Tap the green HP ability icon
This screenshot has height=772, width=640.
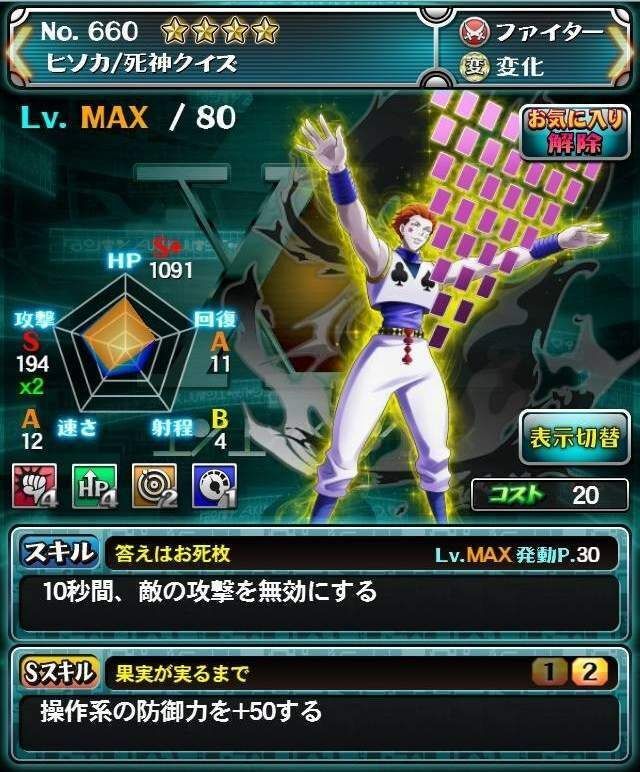click(x=93, y=486)
